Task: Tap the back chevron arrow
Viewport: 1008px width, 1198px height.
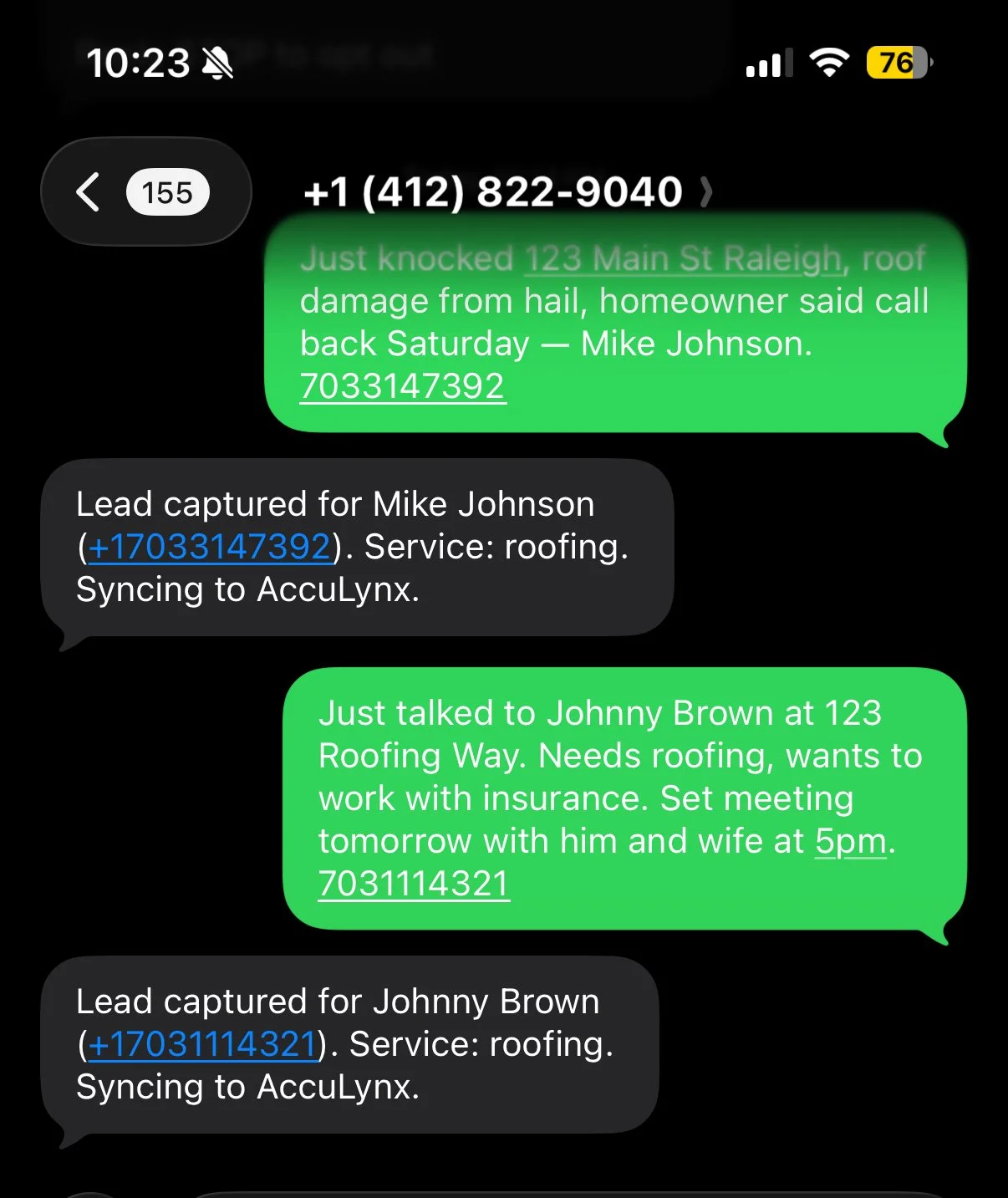Action: coord(89,191)
